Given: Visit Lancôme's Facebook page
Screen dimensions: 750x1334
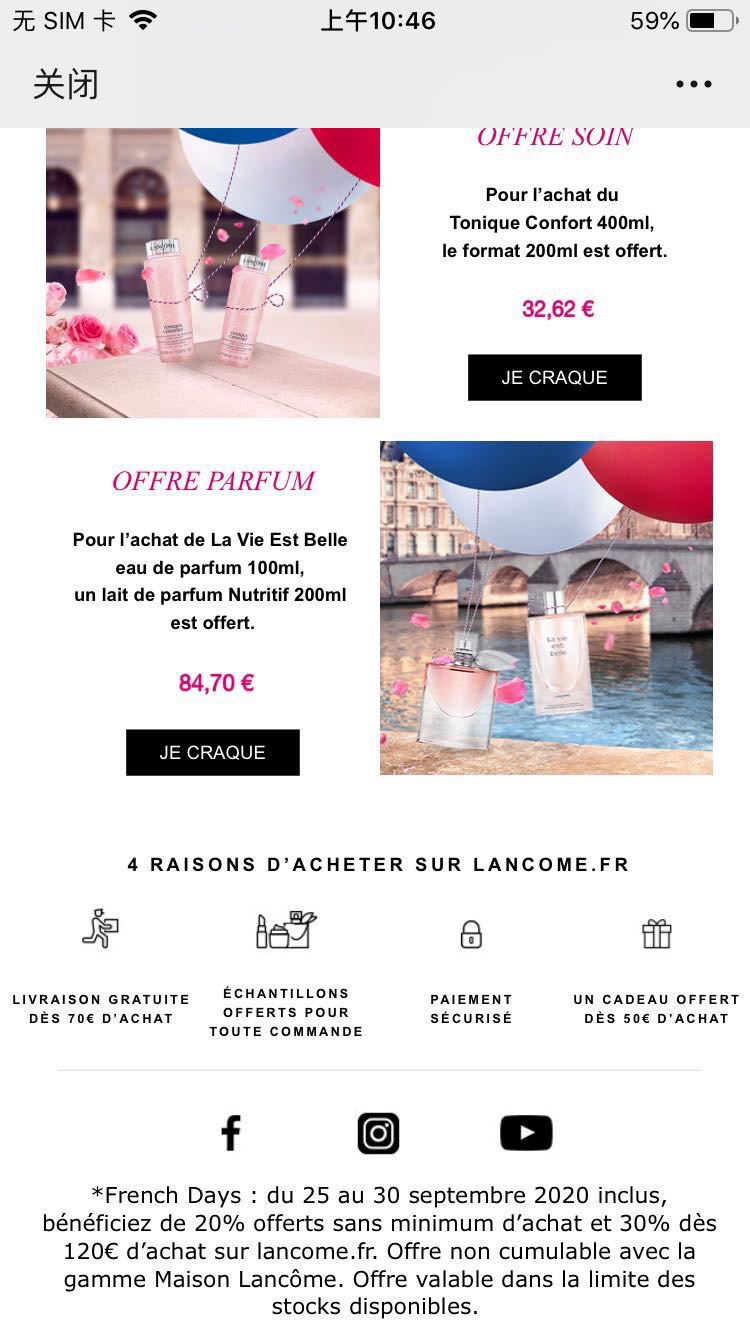Looking at the screenshot, I should (231, 1133).
